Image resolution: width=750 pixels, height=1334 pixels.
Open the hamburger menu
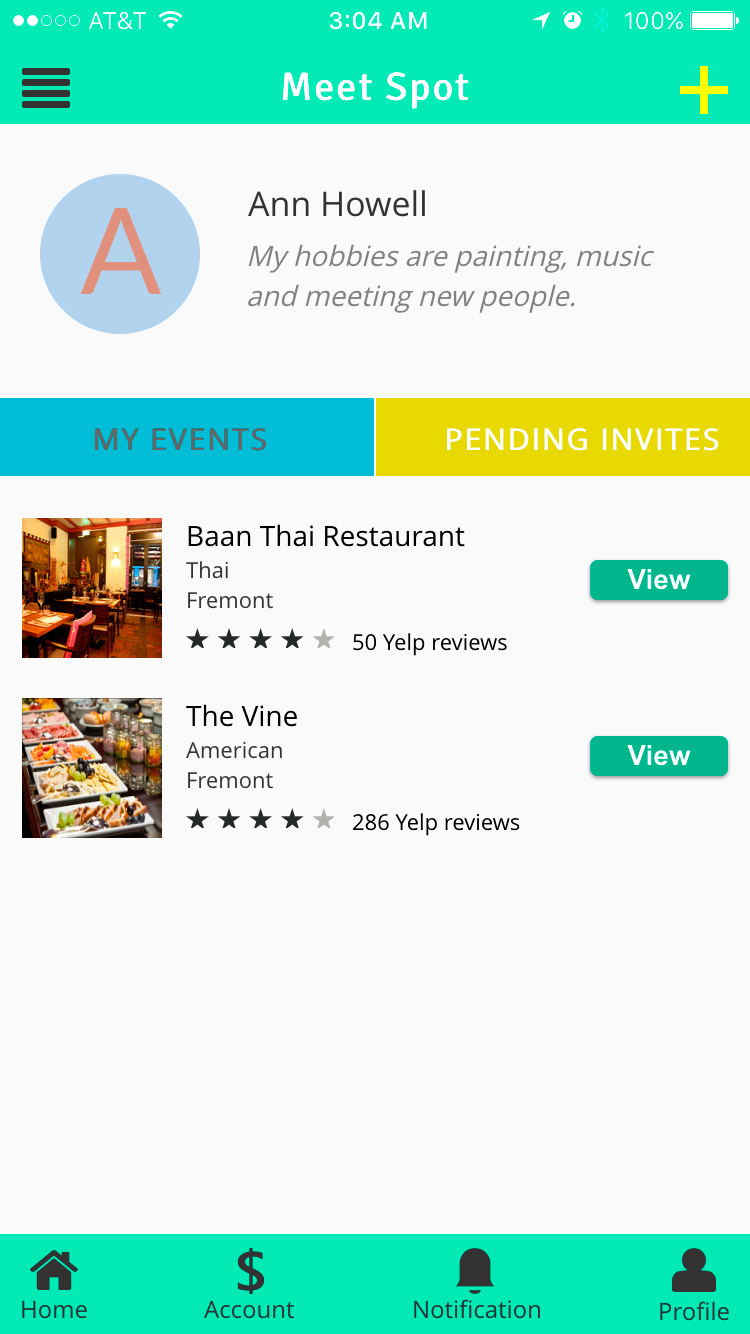[x=46, y=88]
